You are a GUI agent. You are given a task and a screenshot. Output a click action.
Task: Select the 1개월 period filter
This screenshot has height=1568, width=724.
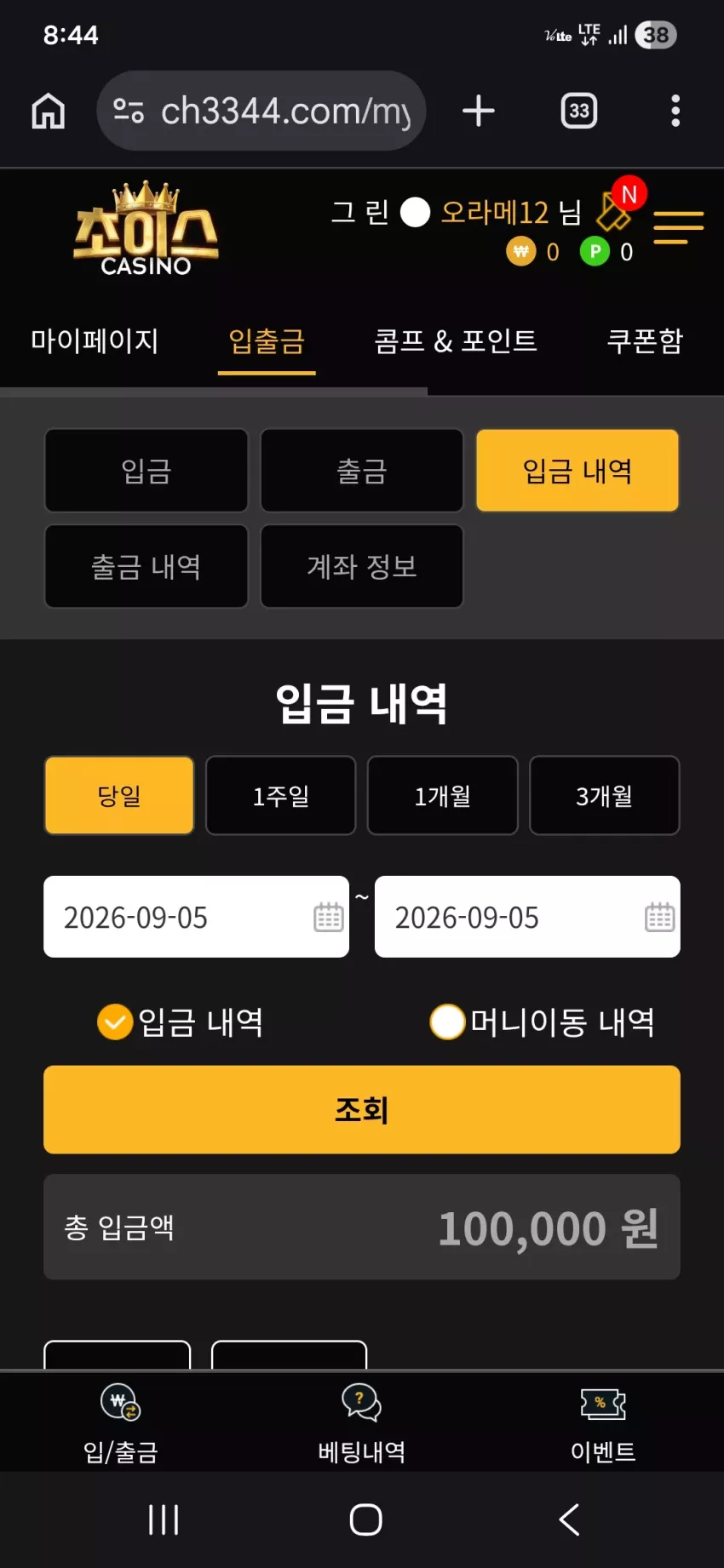(443, 796)
